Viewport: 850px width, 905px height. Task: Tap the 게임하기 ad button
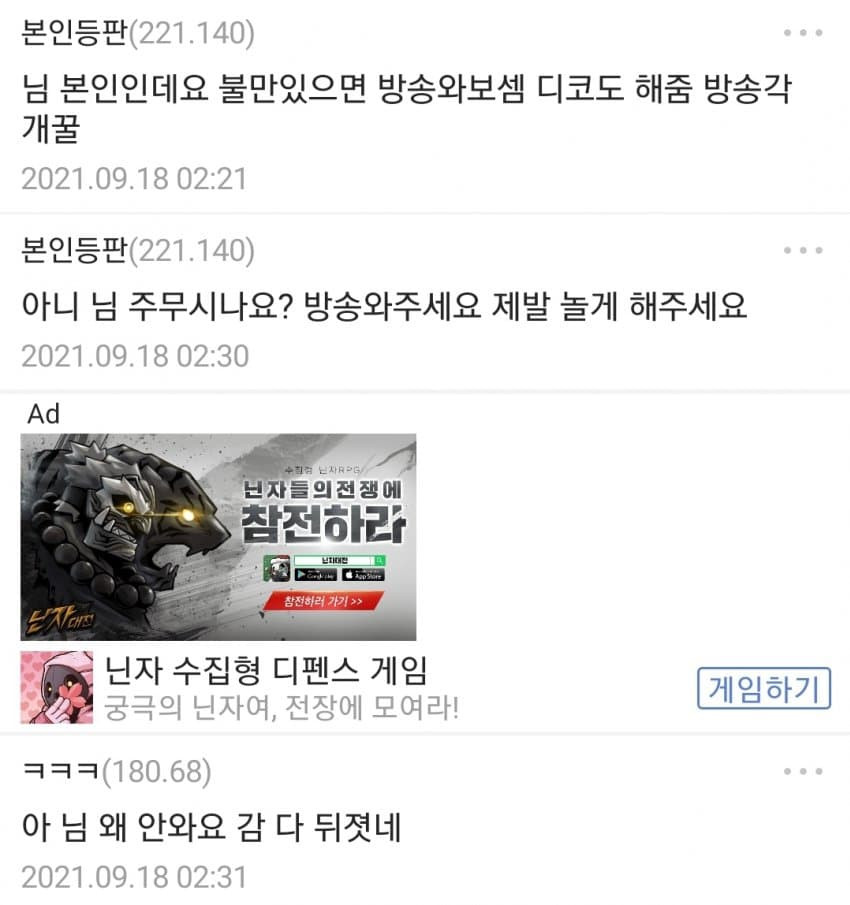[764, 688]
